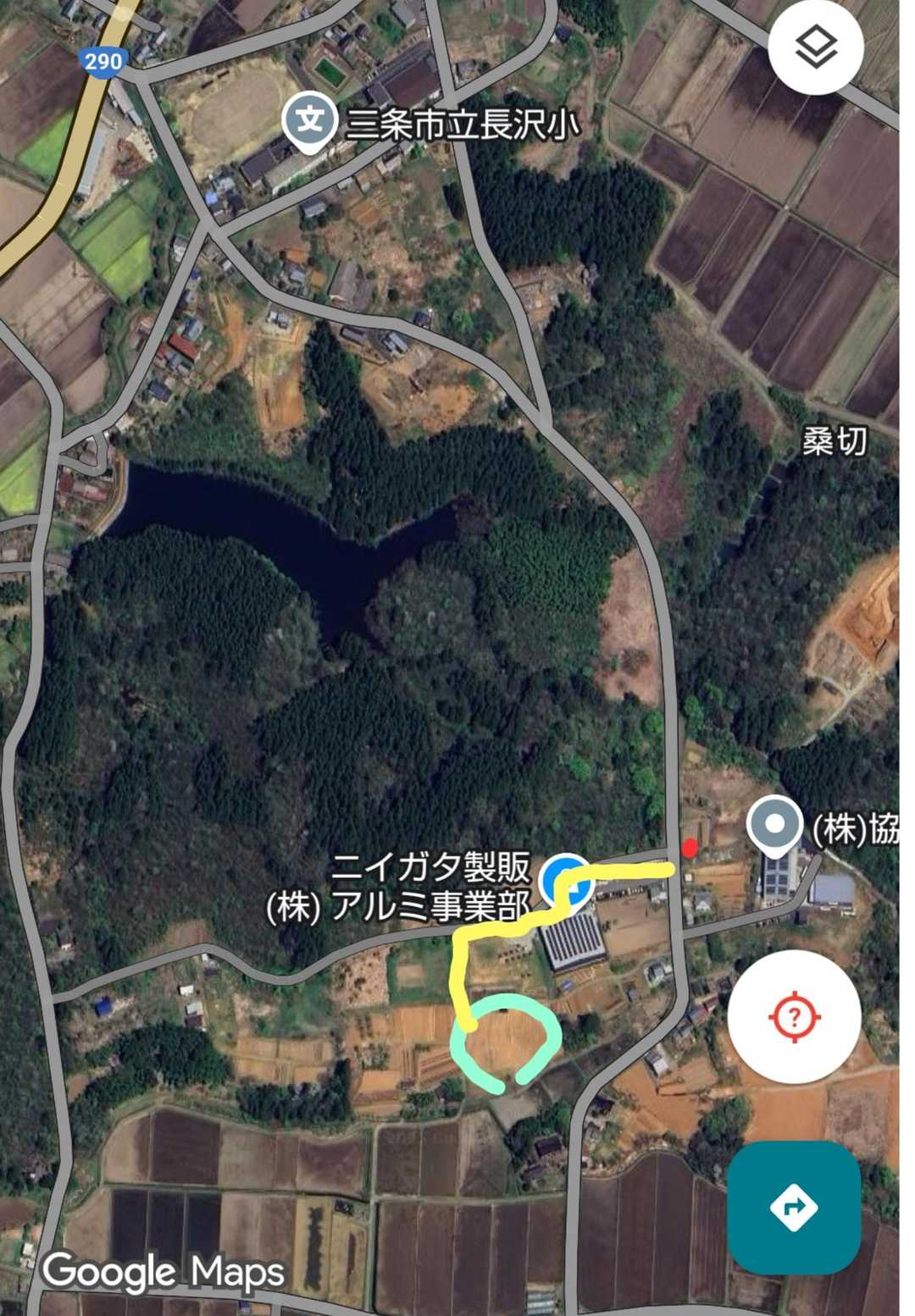Open the map layers selector

815,48
